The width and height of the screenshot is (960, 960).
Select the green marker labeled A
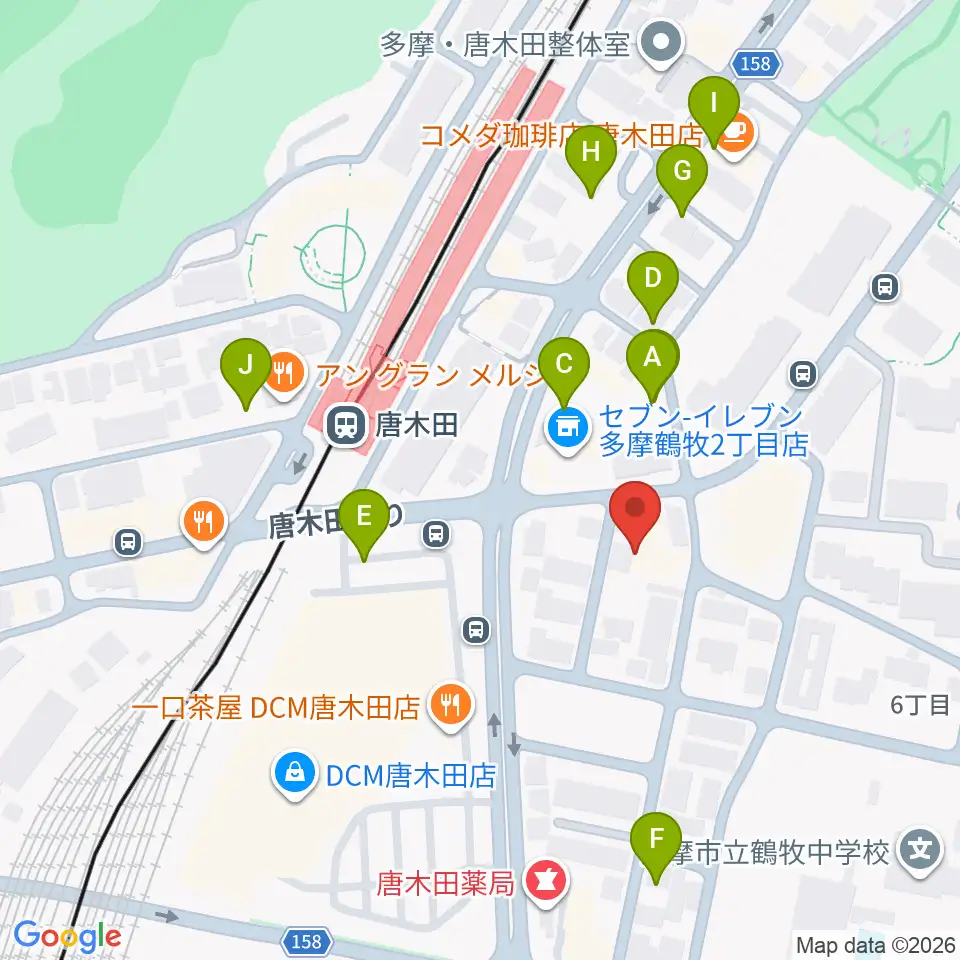pyautogui.click(x=653, y=357)
